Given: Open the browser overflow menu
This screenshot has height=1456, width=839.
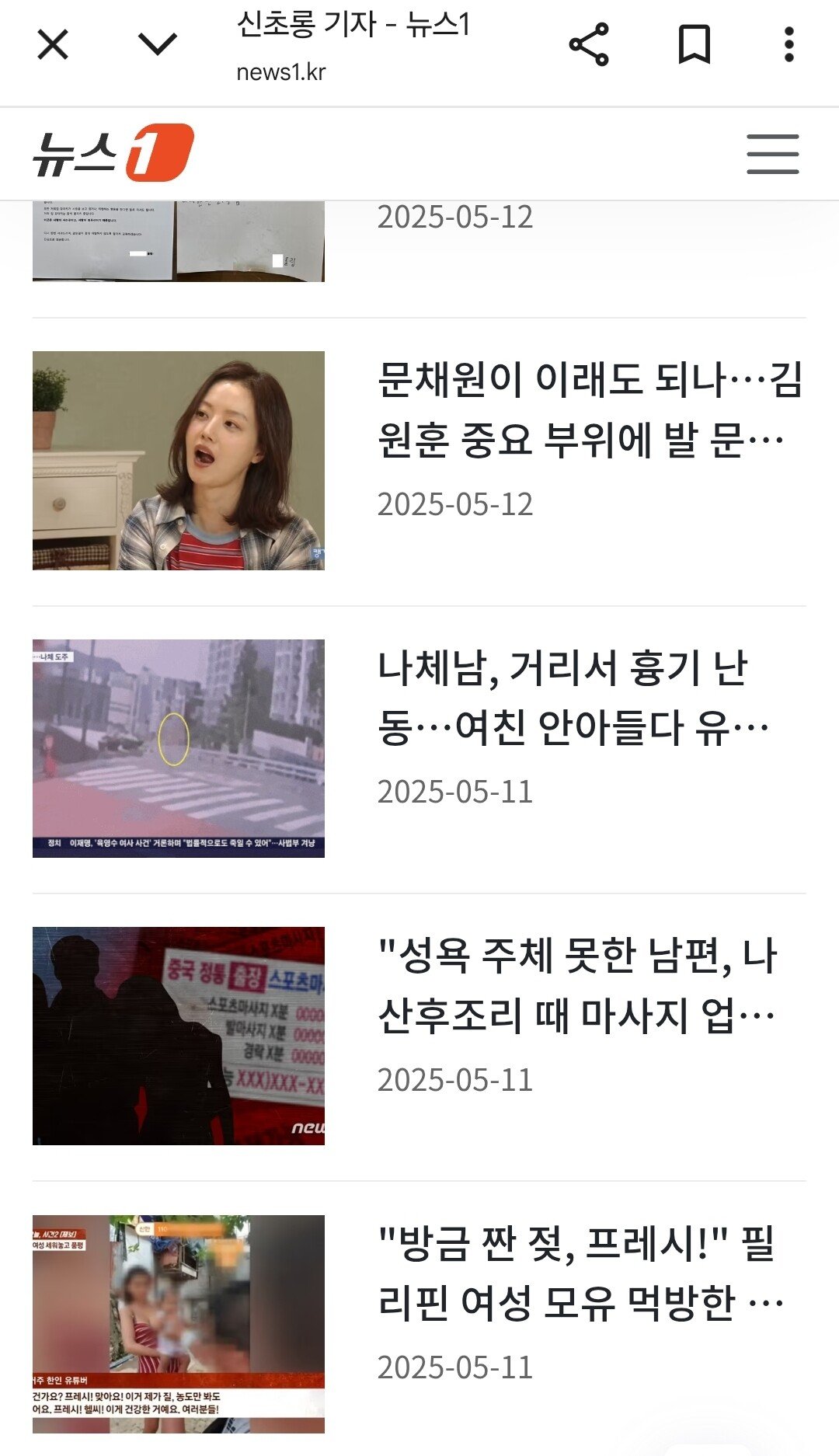Looking at the screenshot, I should pyautogui.click(x=789, y=44).
